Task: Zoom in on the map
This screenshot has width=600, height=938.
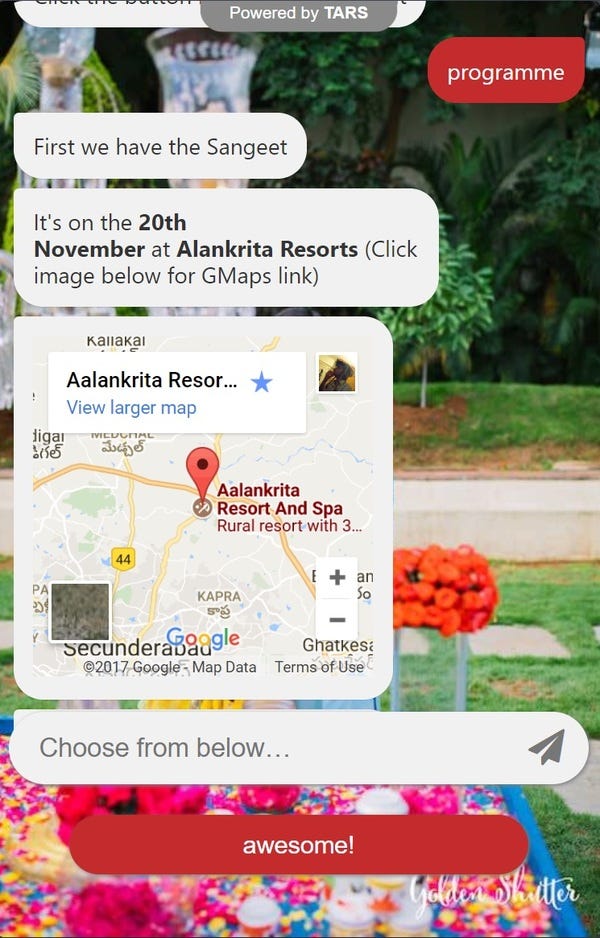Action: (337, 578)
